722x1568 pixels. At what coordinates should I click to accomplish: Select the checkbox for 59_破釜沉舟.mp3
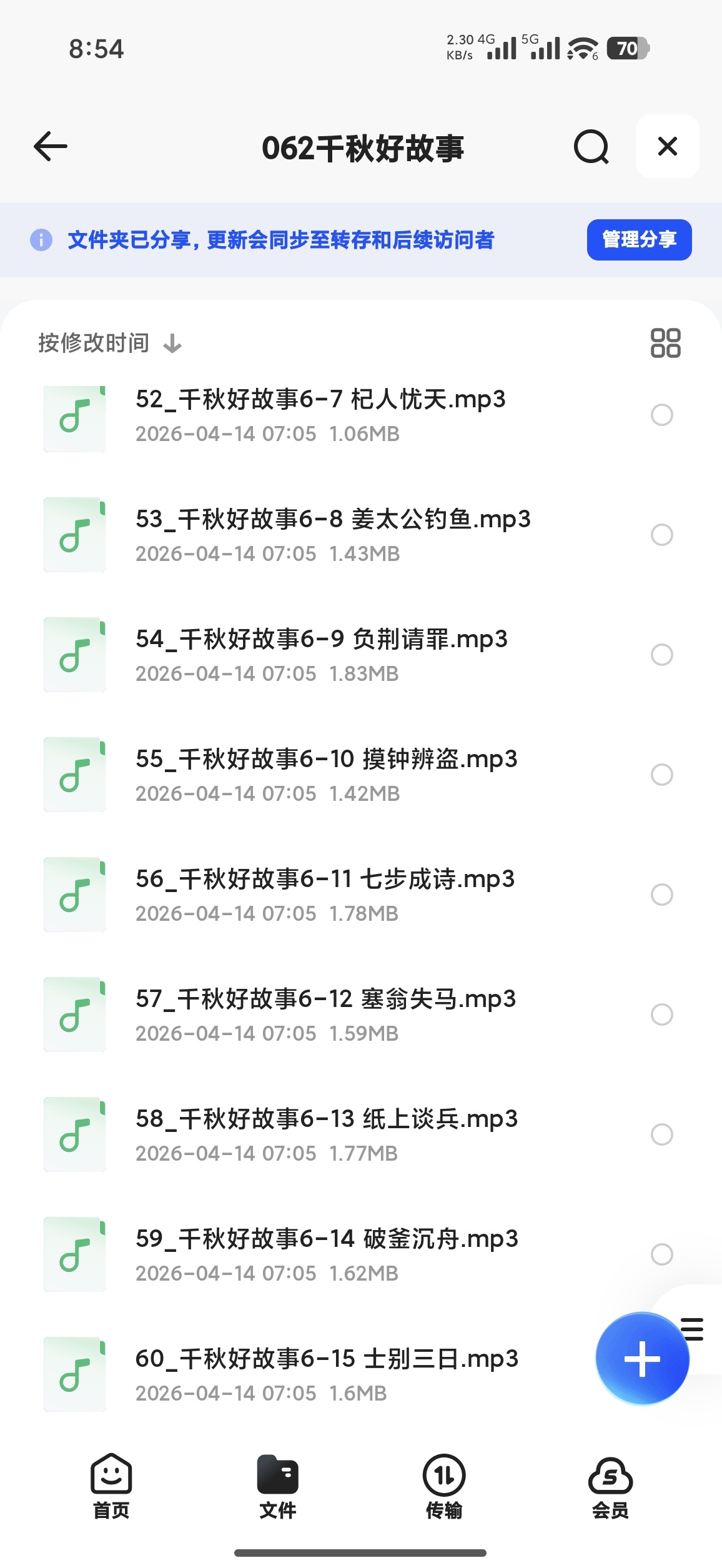click(661, 1254)
